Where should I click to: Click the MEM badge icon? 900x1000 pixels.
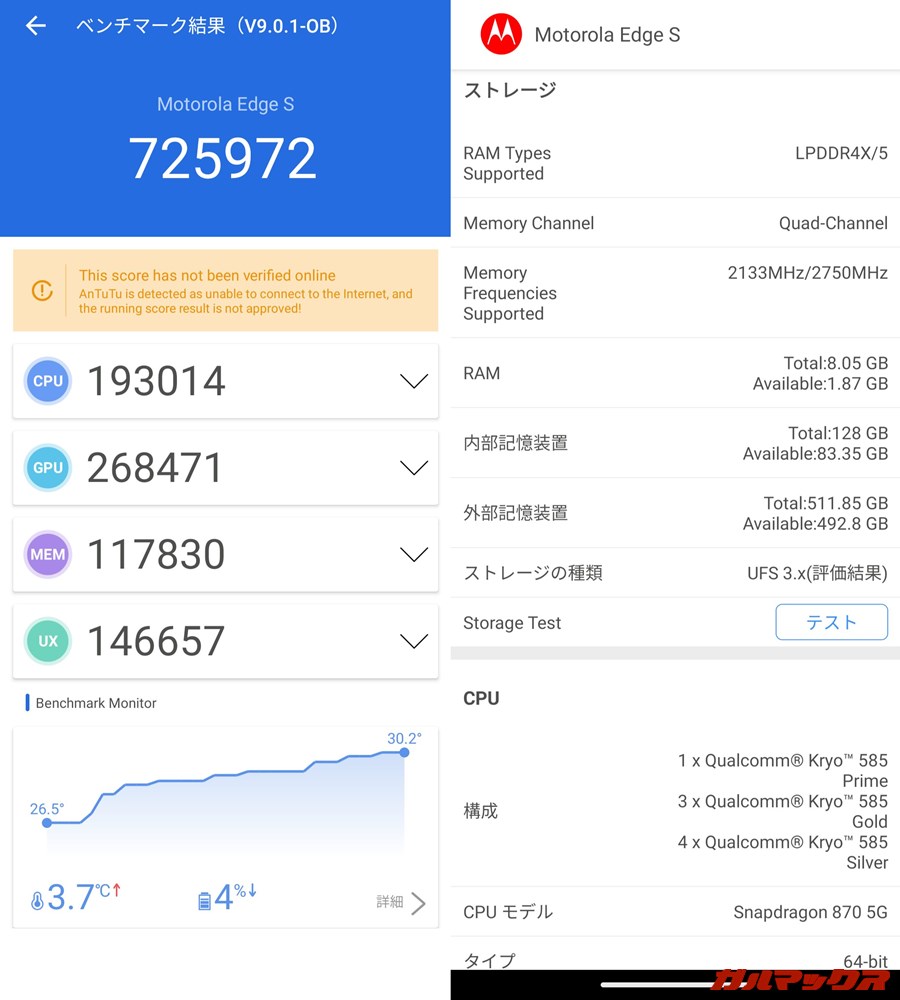tap(48, 554)
